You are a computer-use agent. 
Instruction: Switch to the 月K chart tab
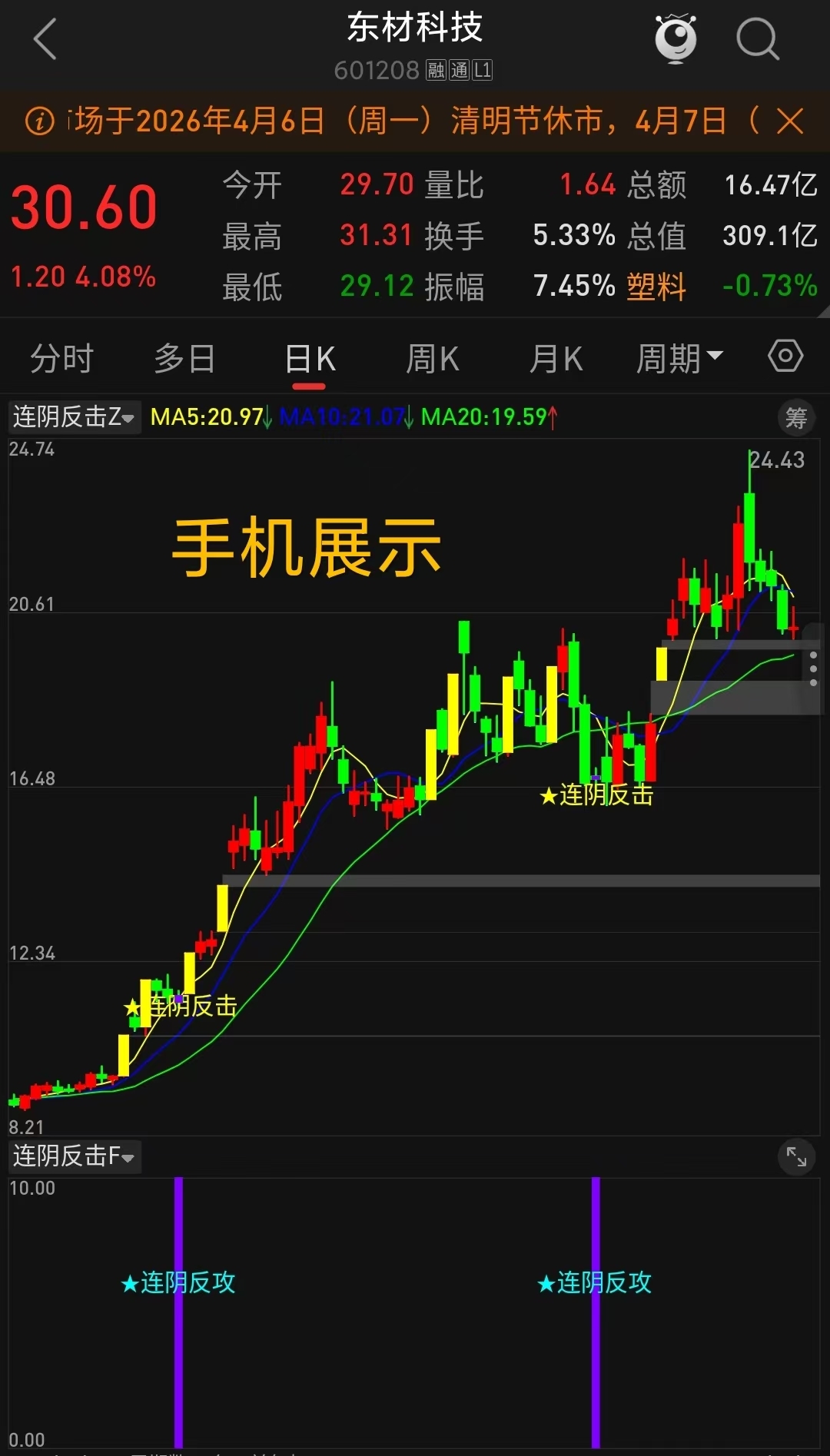coord(556,359)
